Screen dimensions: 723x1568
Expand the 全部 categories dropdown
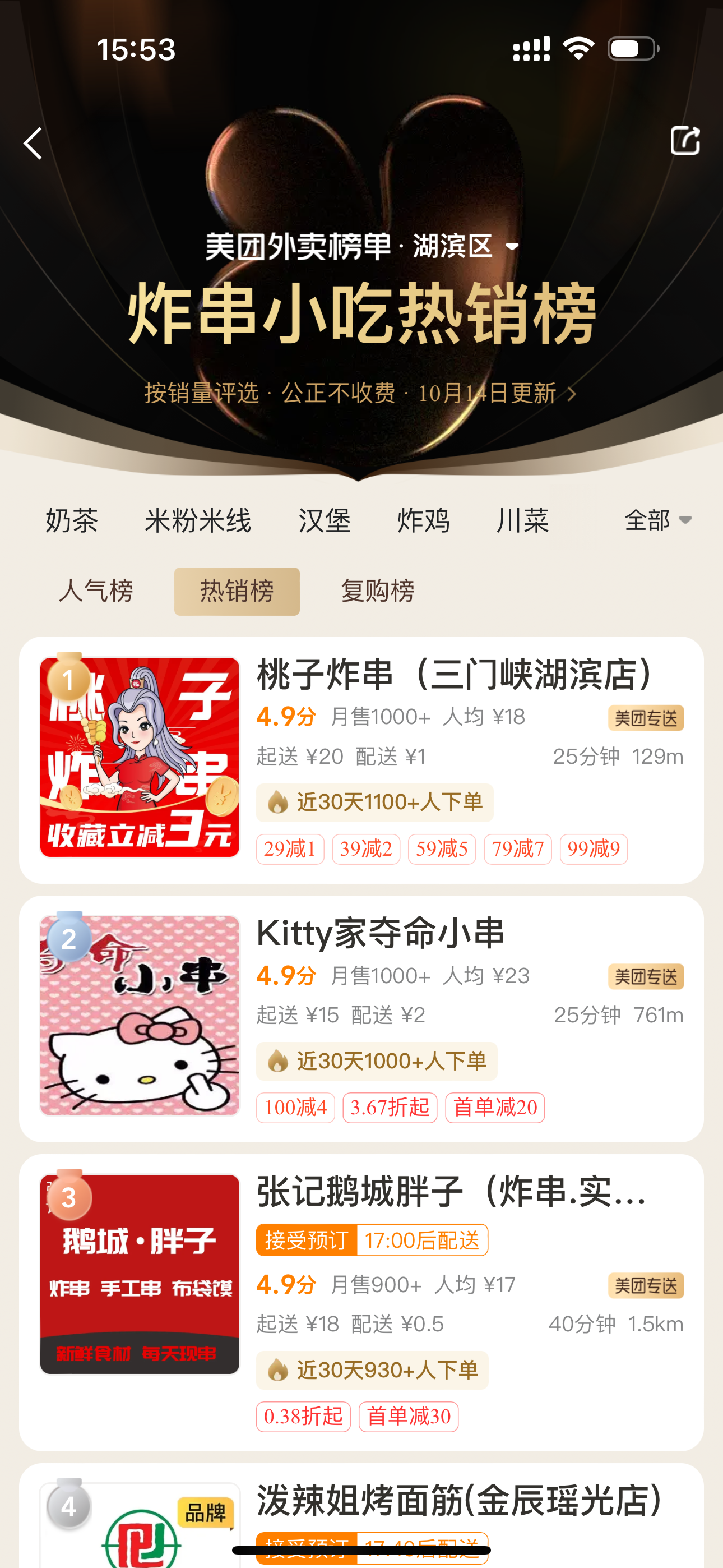pos(657,520)
